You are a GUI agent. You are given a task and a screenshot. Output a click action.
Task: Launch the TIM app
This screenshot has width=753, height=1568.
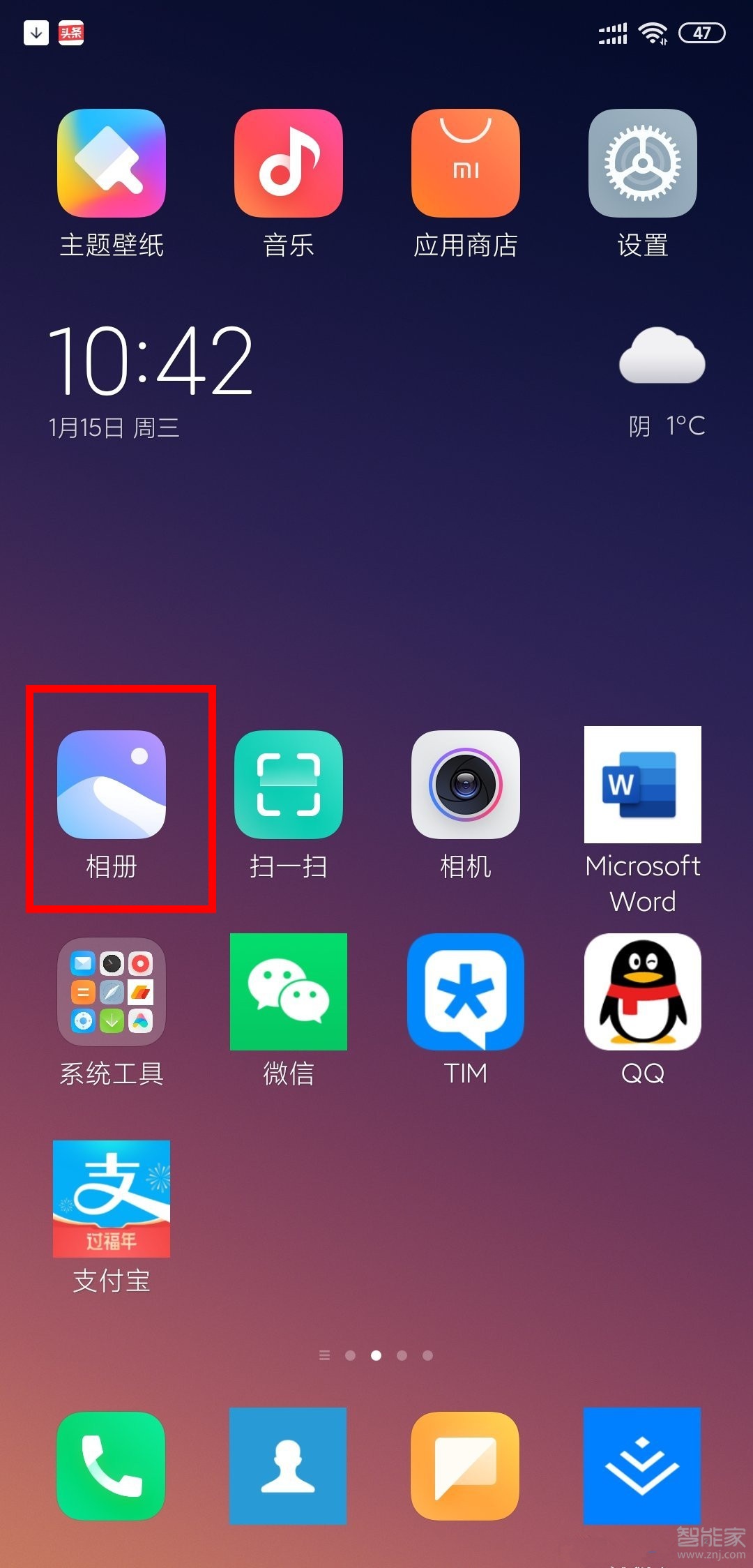466,991
